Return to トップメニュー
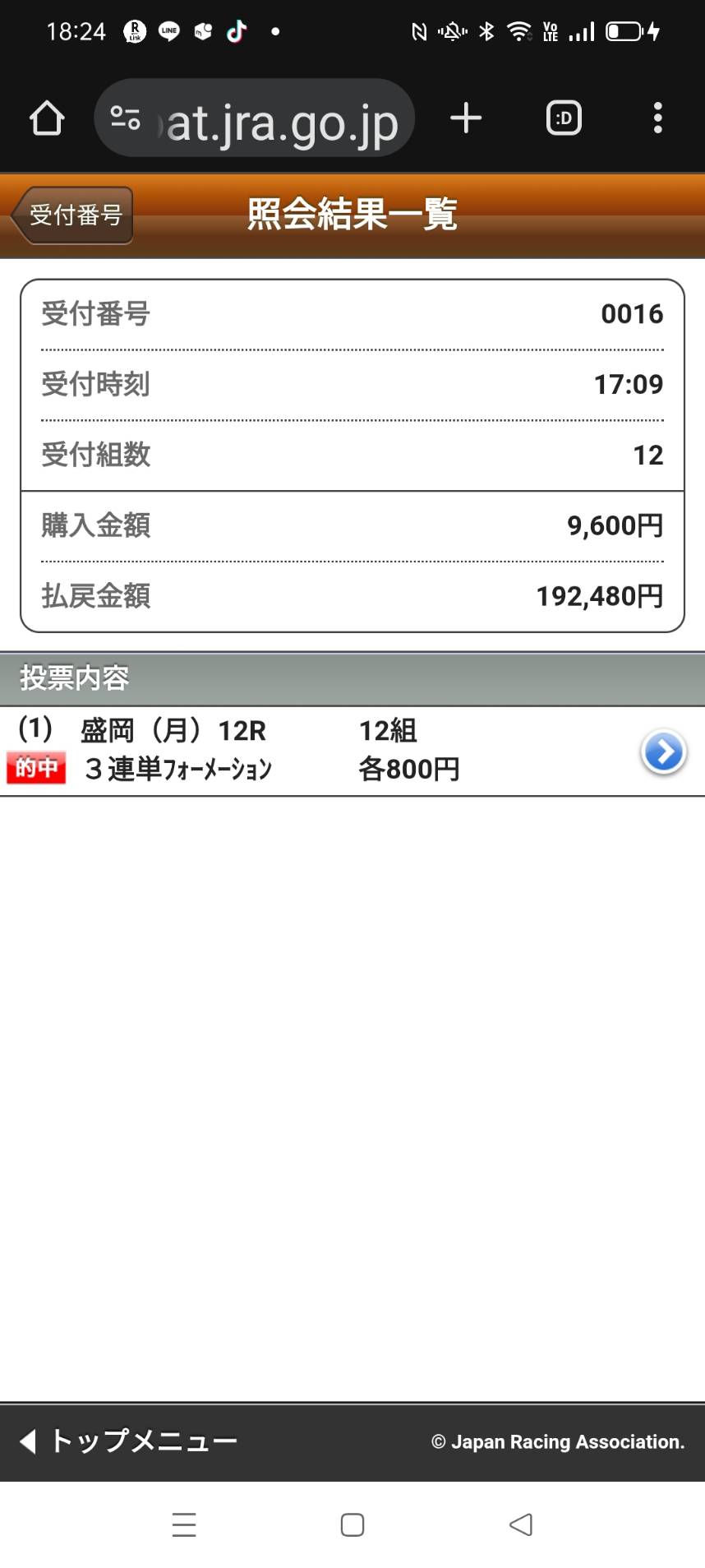Image resolution: width=705 pixels, height=1568 pixels. coord(129,1441)
